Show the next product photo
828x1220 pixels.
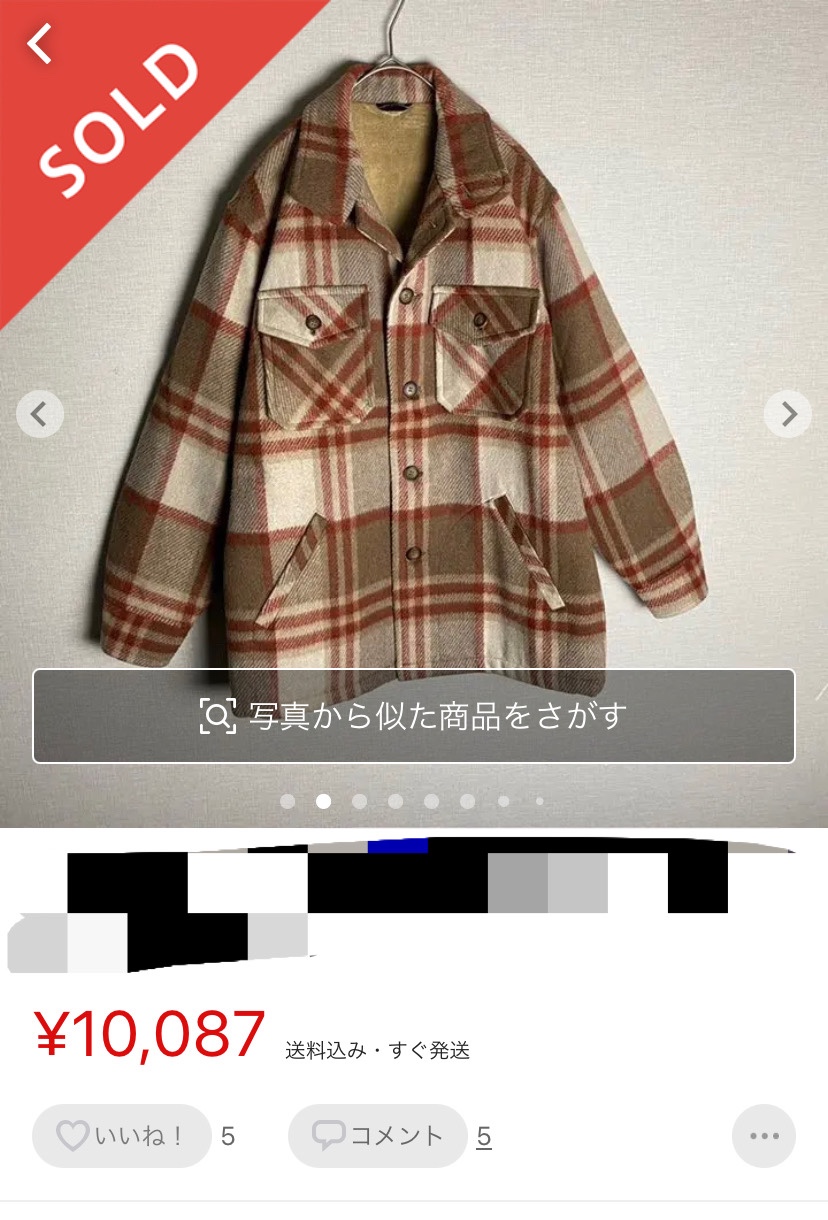(x=788, y=413)
